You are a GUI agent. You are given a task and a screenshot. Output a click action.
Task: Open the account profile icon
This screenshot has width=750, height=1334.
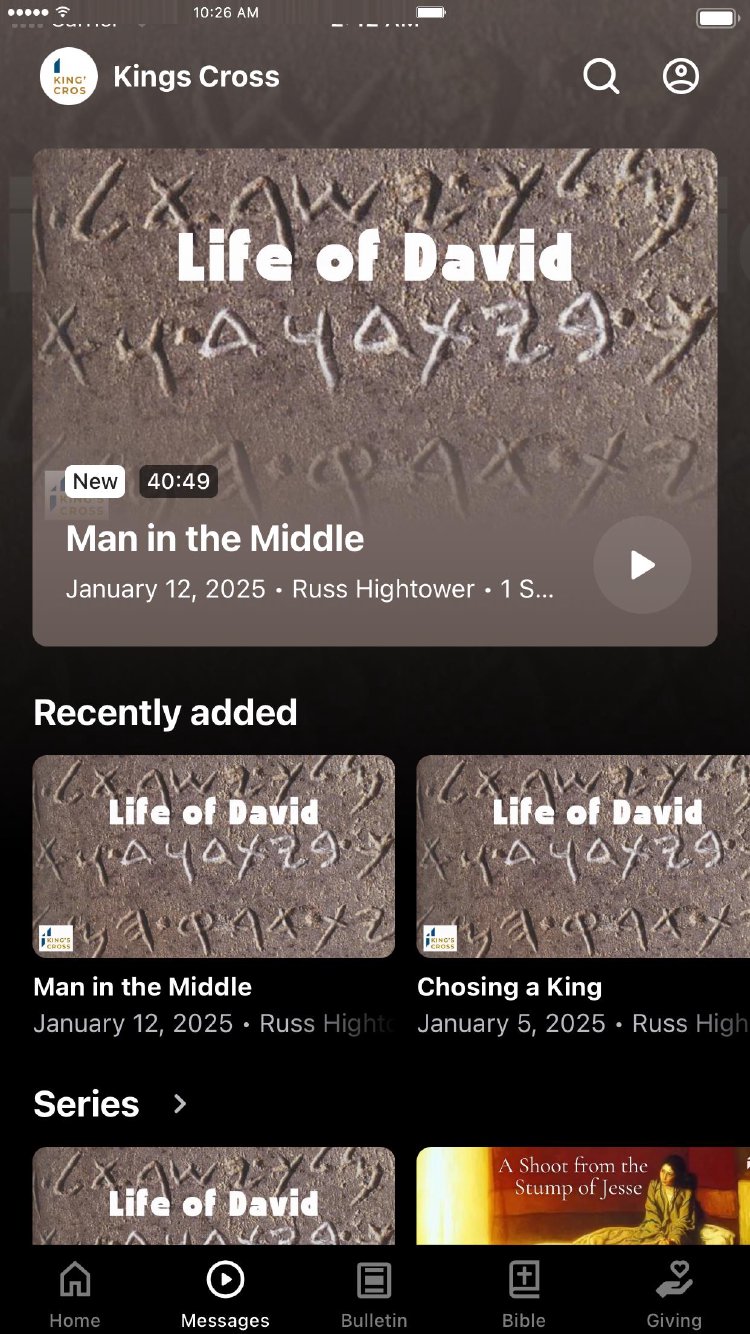click(681, 76)
